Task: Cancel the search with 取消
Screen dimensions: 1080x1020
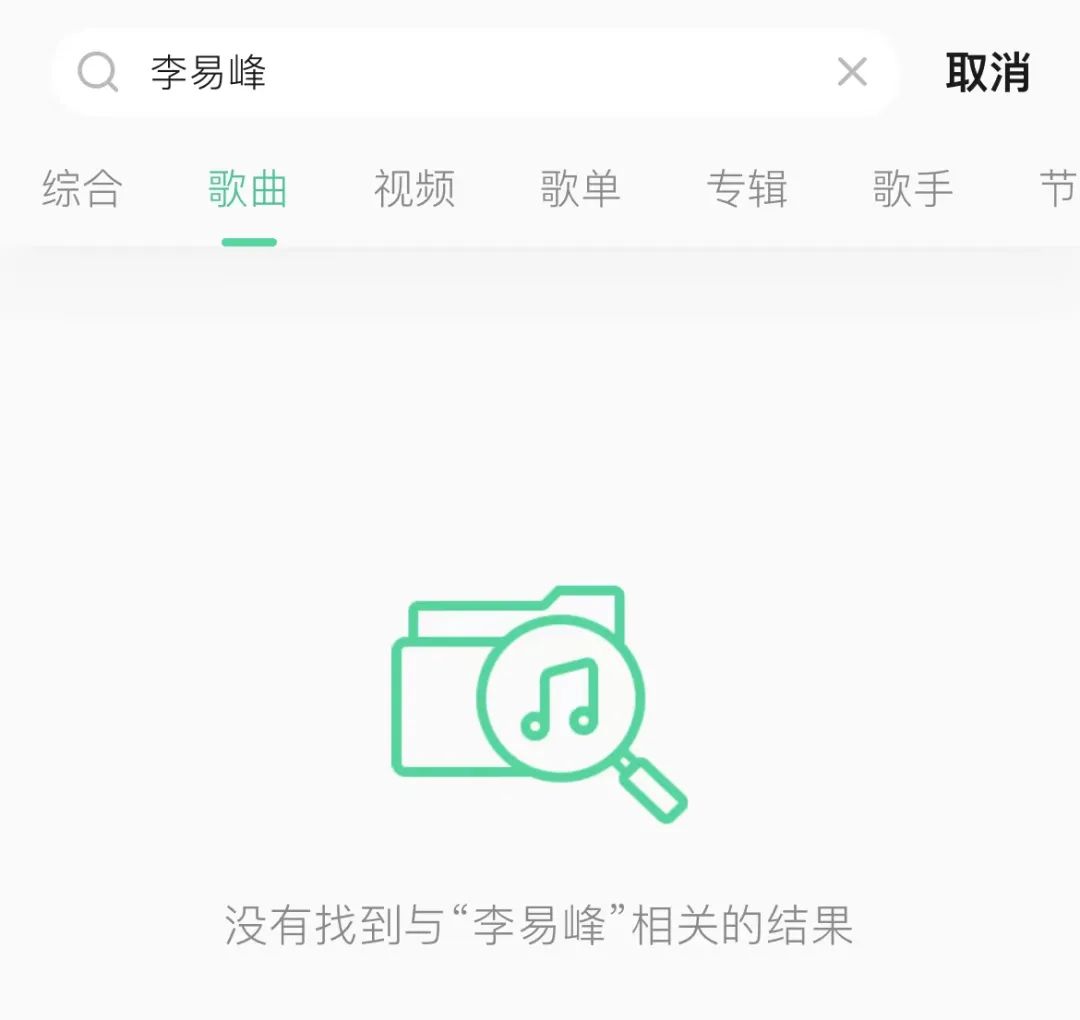Action: click(x=988, y=73)
